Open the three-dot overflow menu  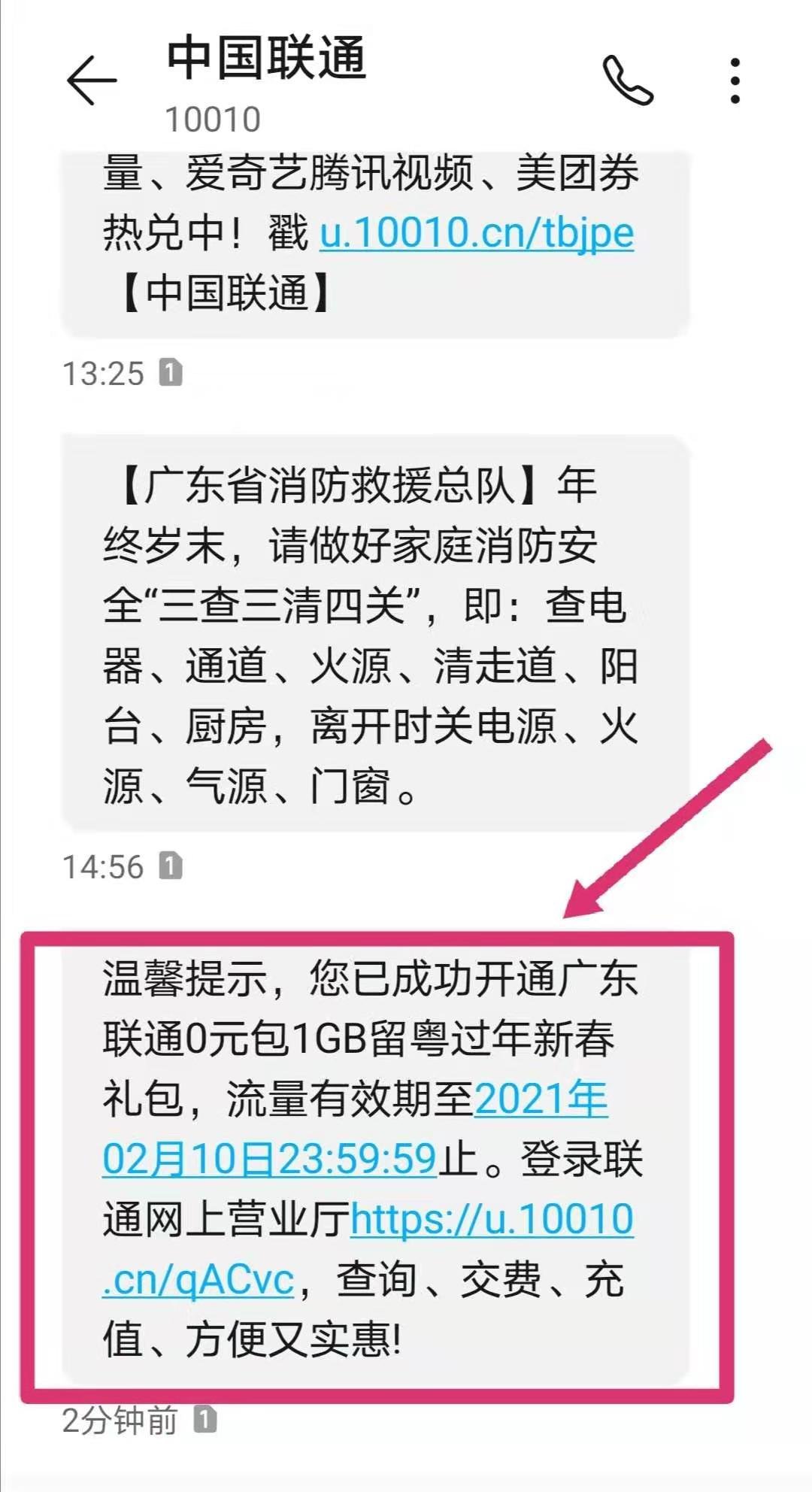pos(735,80)
